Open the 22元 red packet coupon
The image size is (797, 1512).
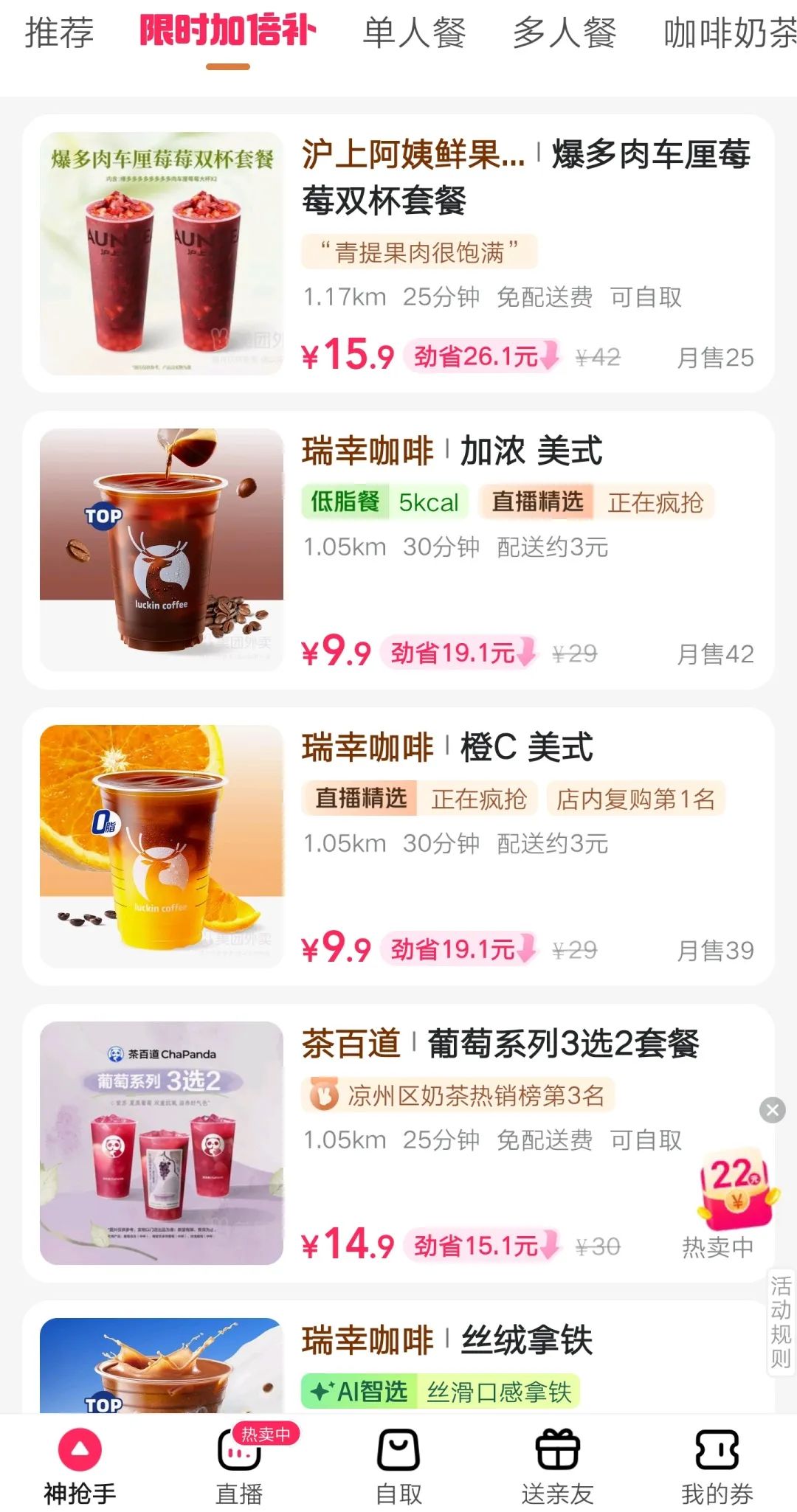[735, 1187]
